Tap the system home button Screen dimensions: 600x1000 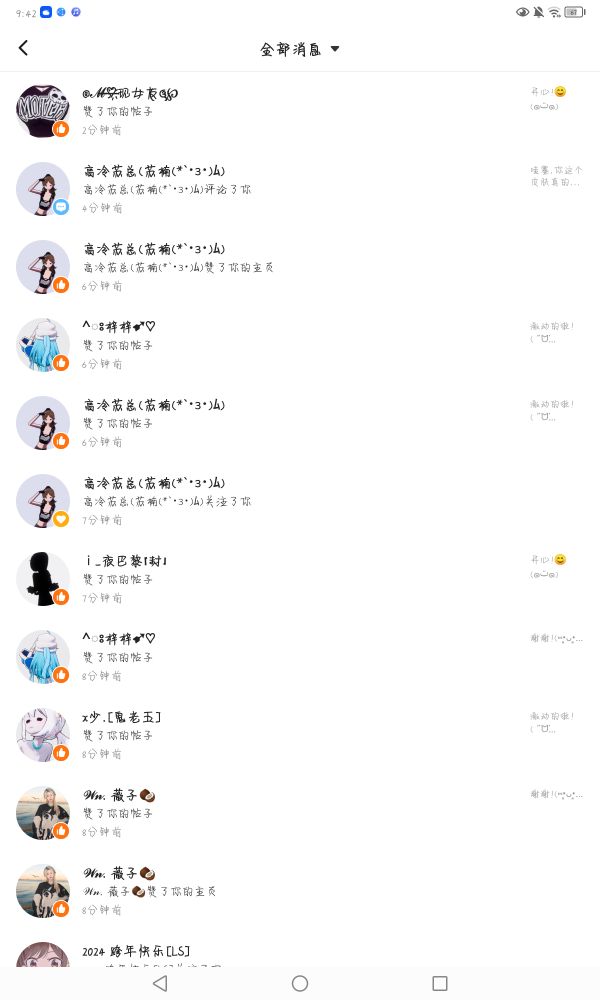pyautogui.click(x=300, y=983)
